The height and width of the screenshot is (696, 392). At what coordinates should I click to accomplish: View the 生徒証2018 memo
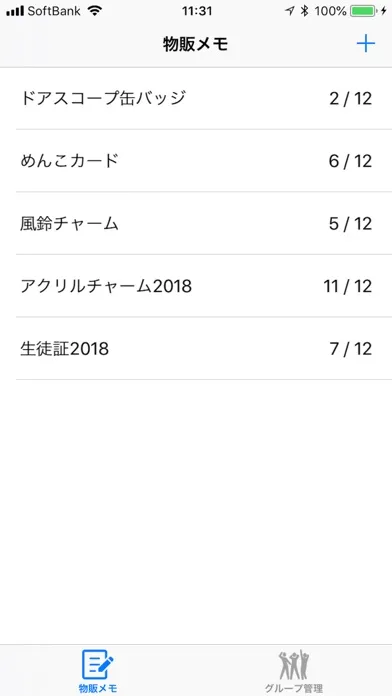click(196, 349)
